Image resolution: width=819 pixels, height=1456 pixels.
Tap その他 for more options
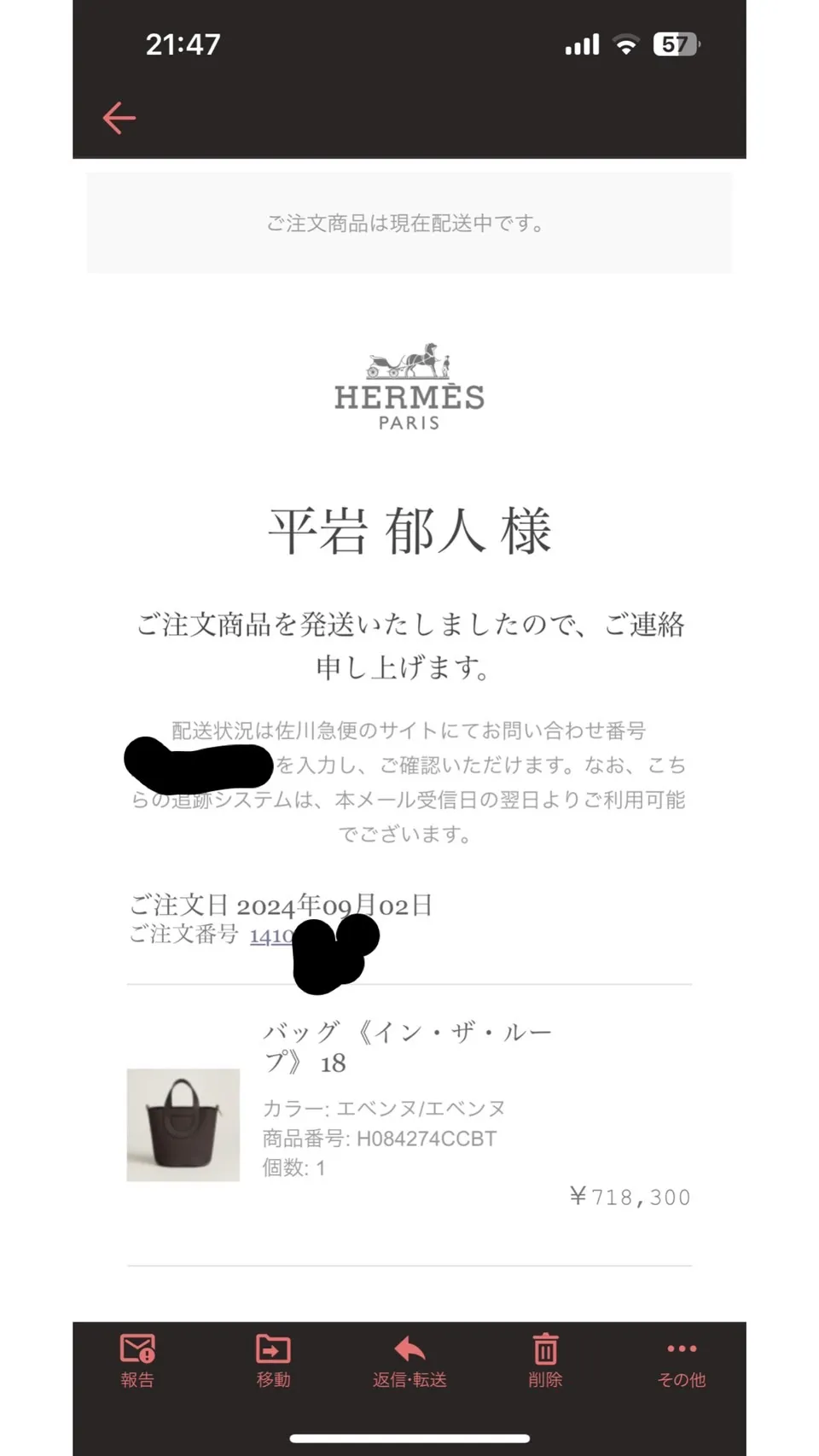682,1360
